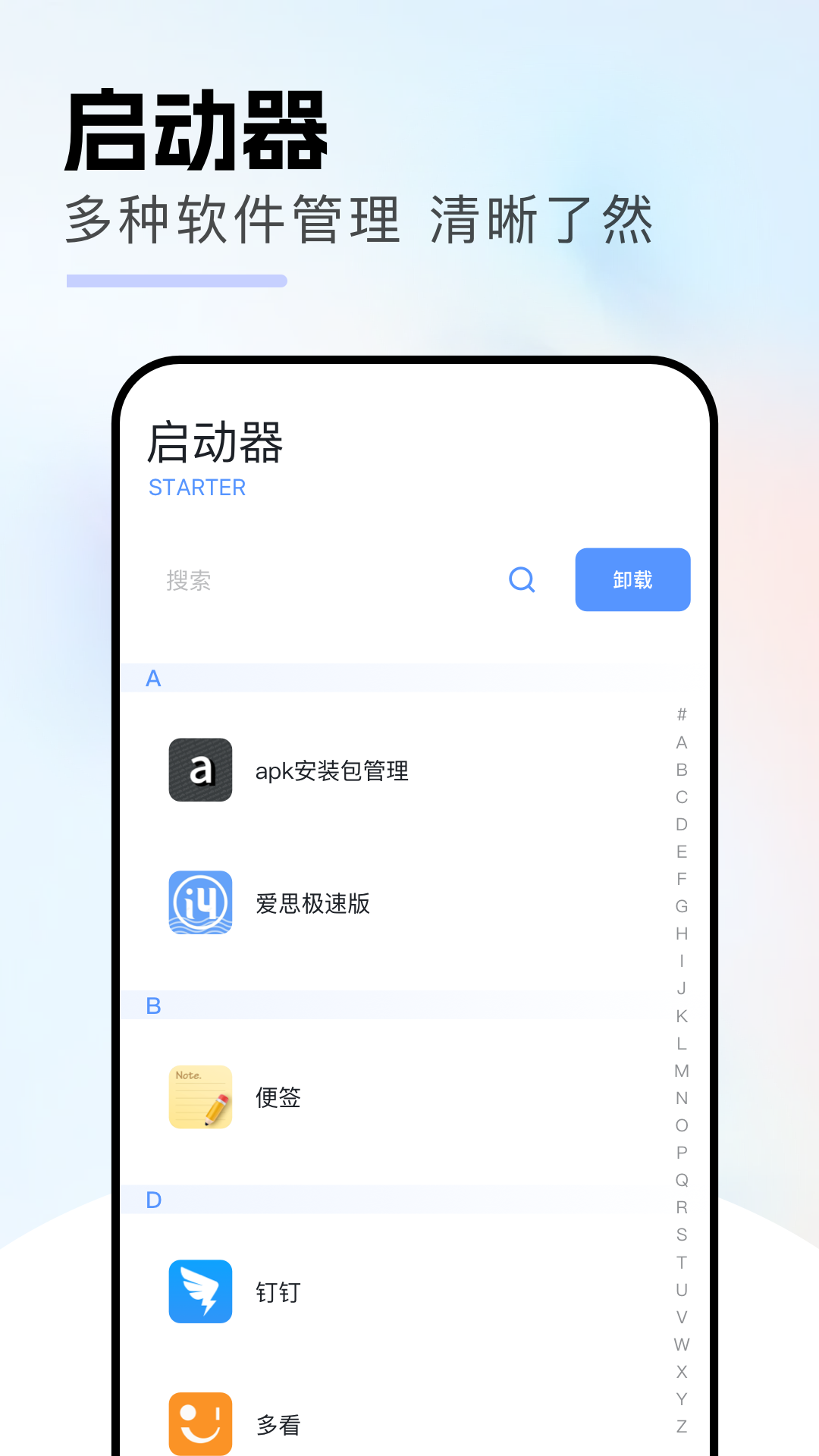Click the magnifier search icon

pos(521,580)
